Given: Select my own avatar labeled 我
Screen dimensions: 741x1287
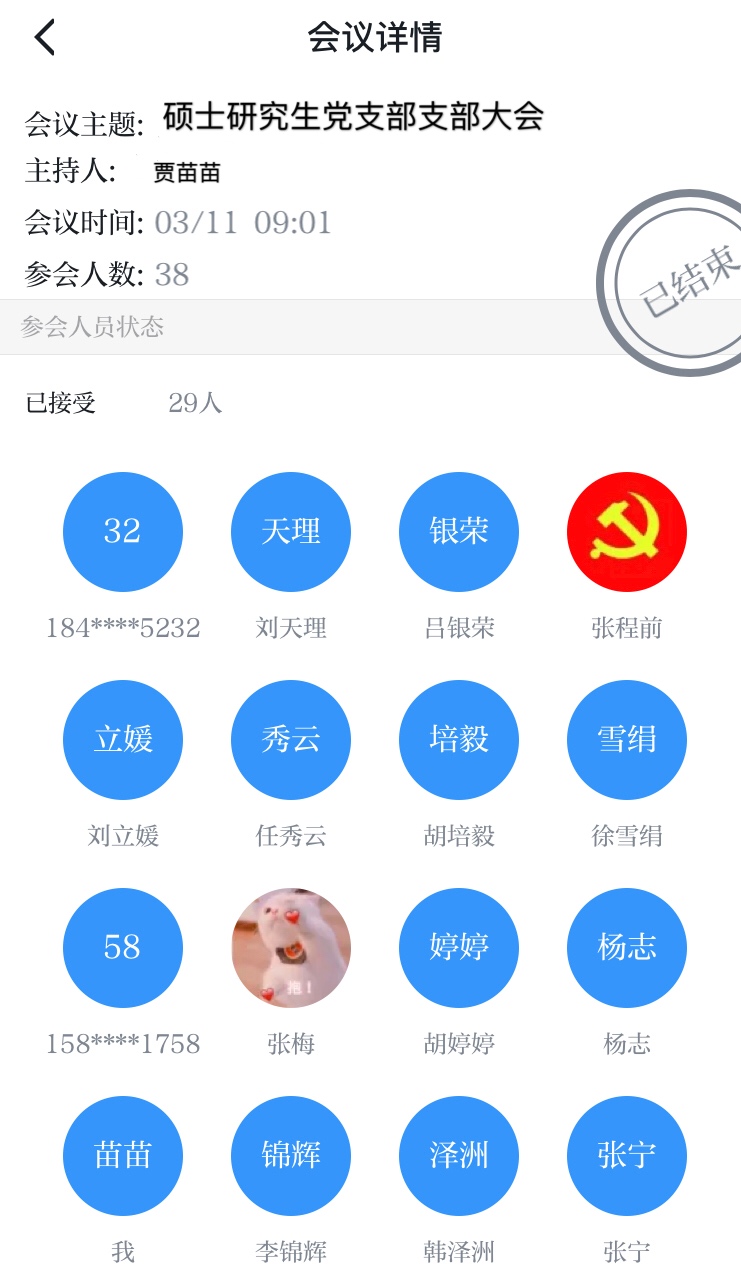Looking at the screenshot, I should 123,1156.
